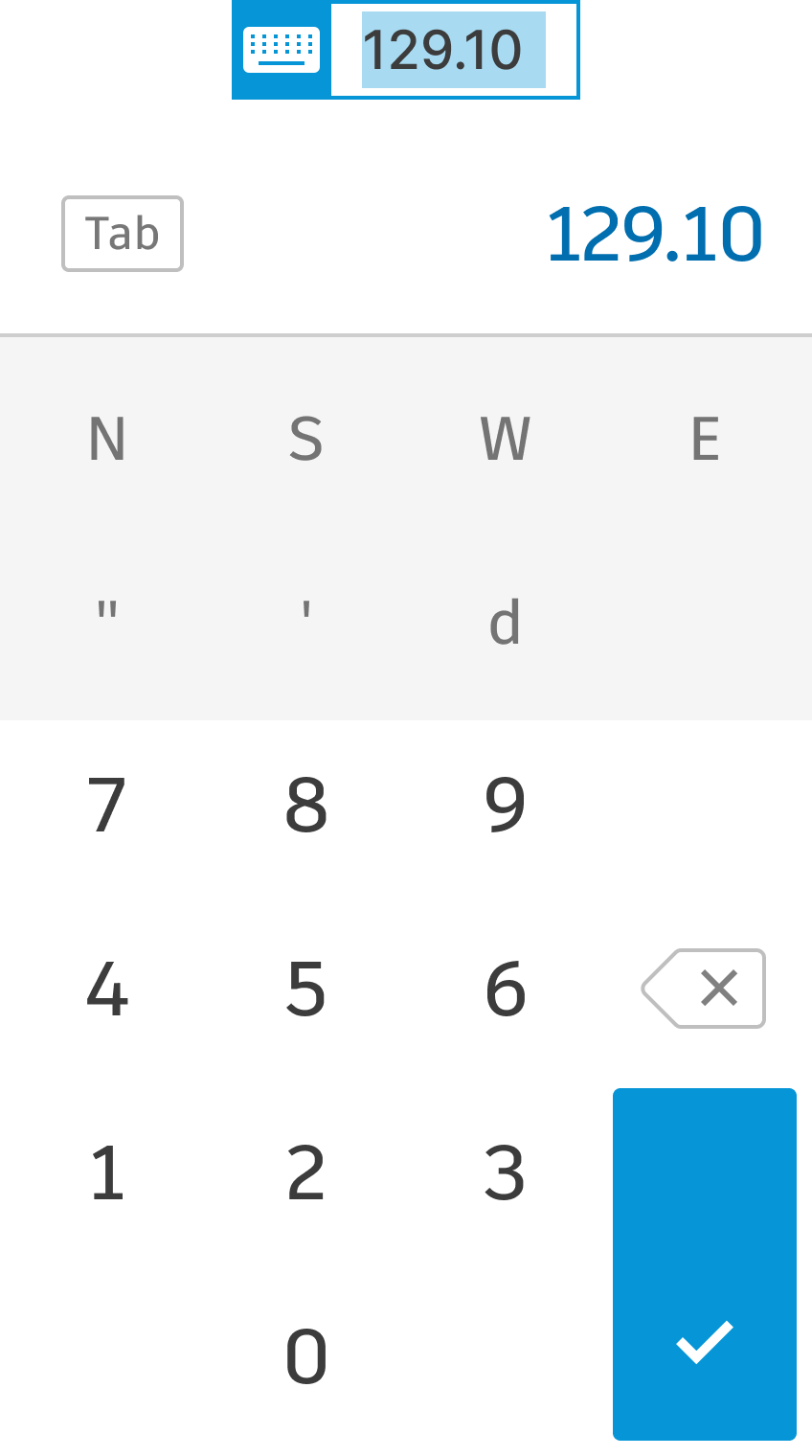Tap the keyboard icon beside the input

point(282,50)
